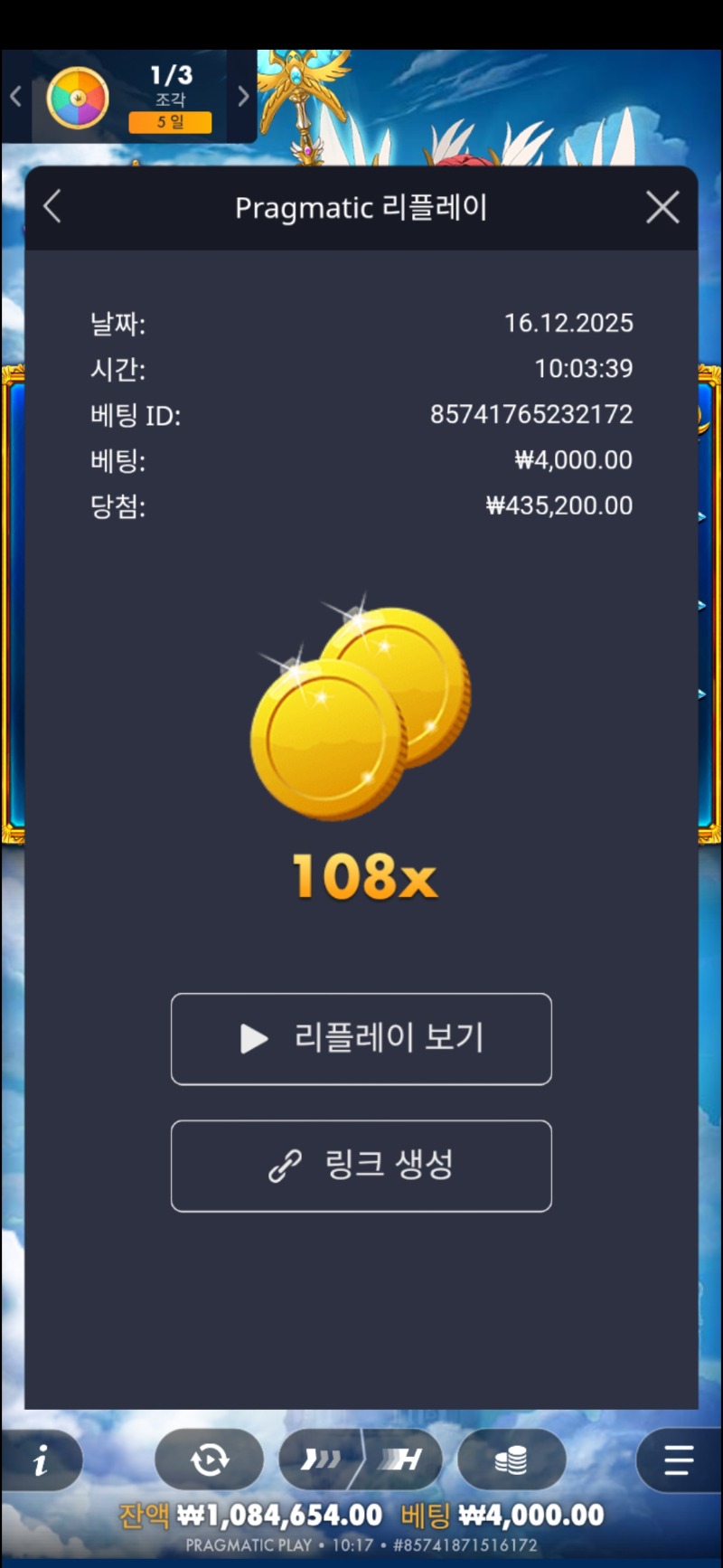The height and width of the screenshot is (1568, 723).
Task: Go back from the Pragmatic replay dialog
Action: [52, 207]
